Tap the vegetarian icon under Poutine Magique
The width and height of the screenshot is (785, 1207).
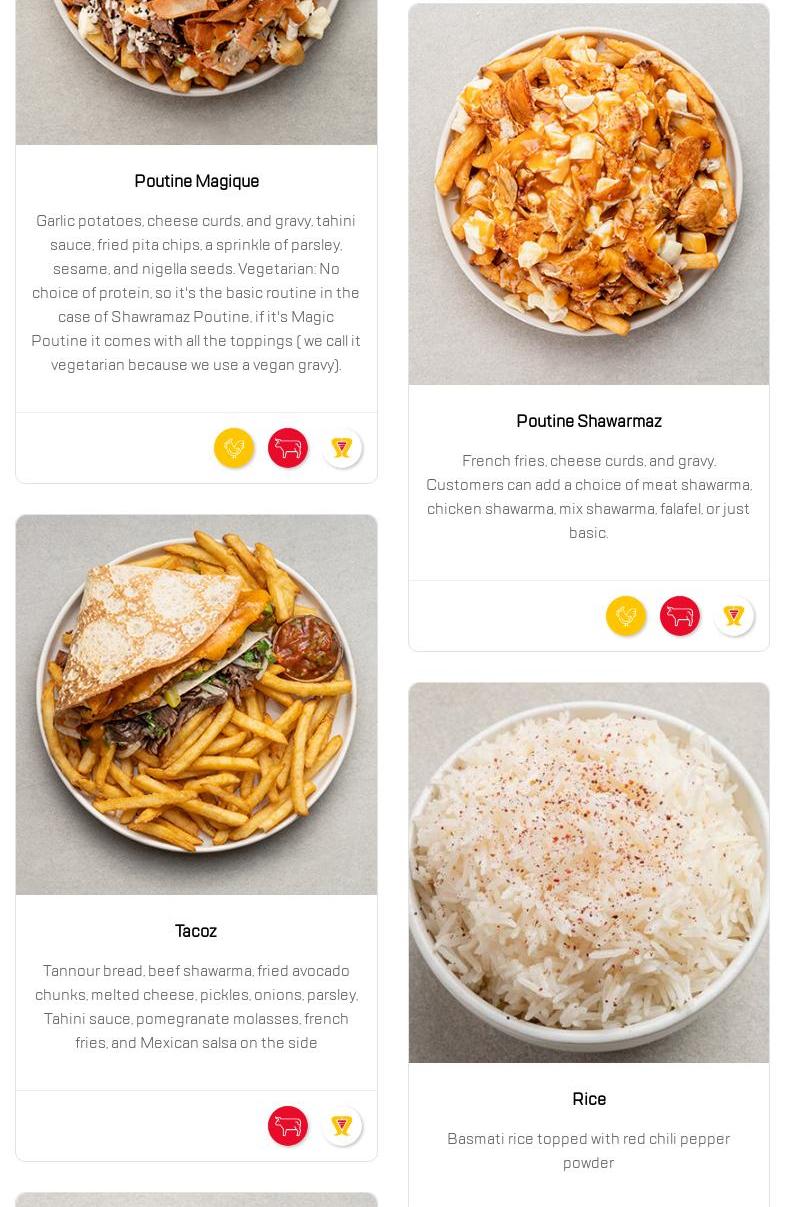[342, 448]
